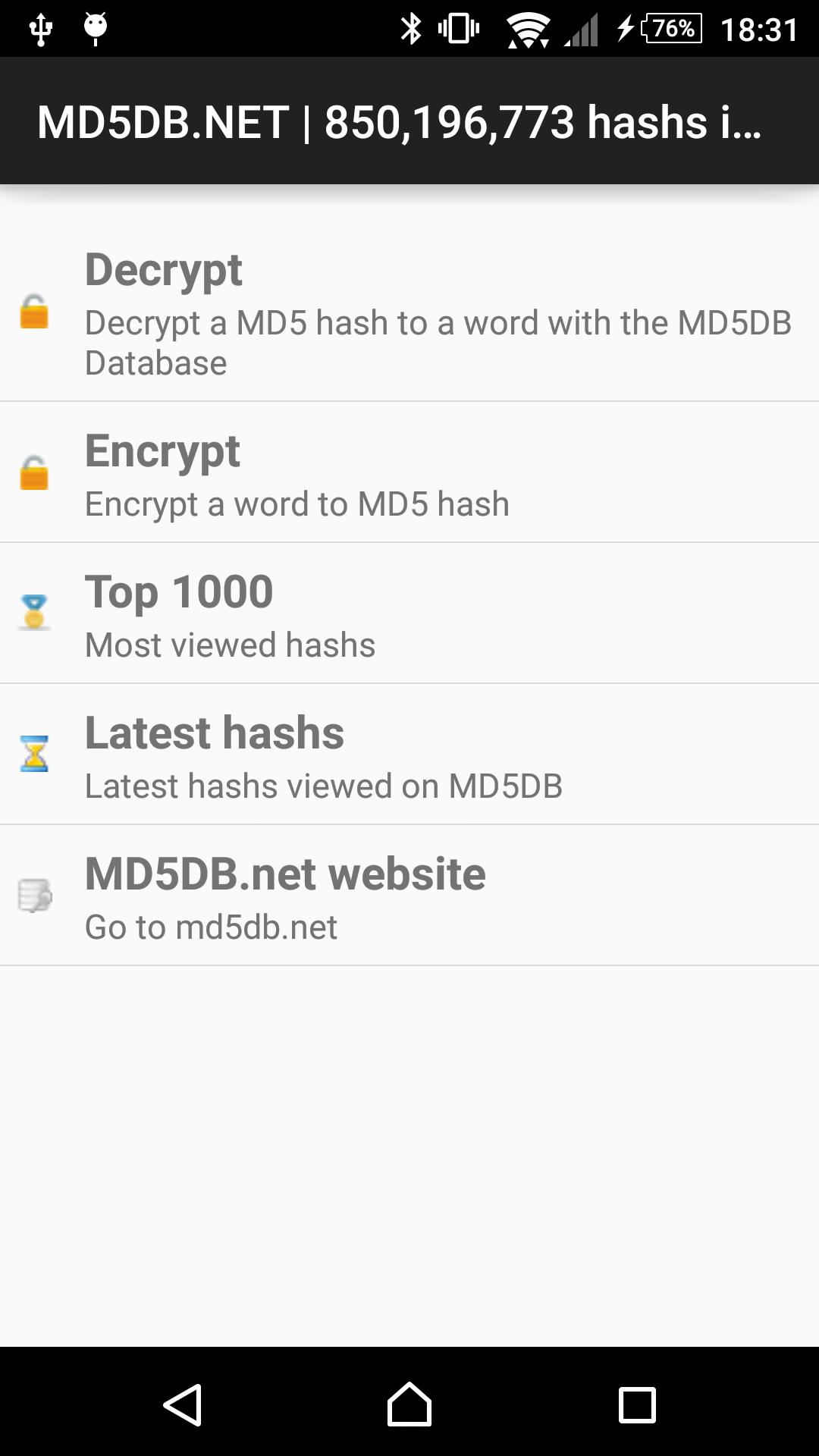Open the Latest hashs list
The width and height of the screenshot is (819, 1456).
409,755
